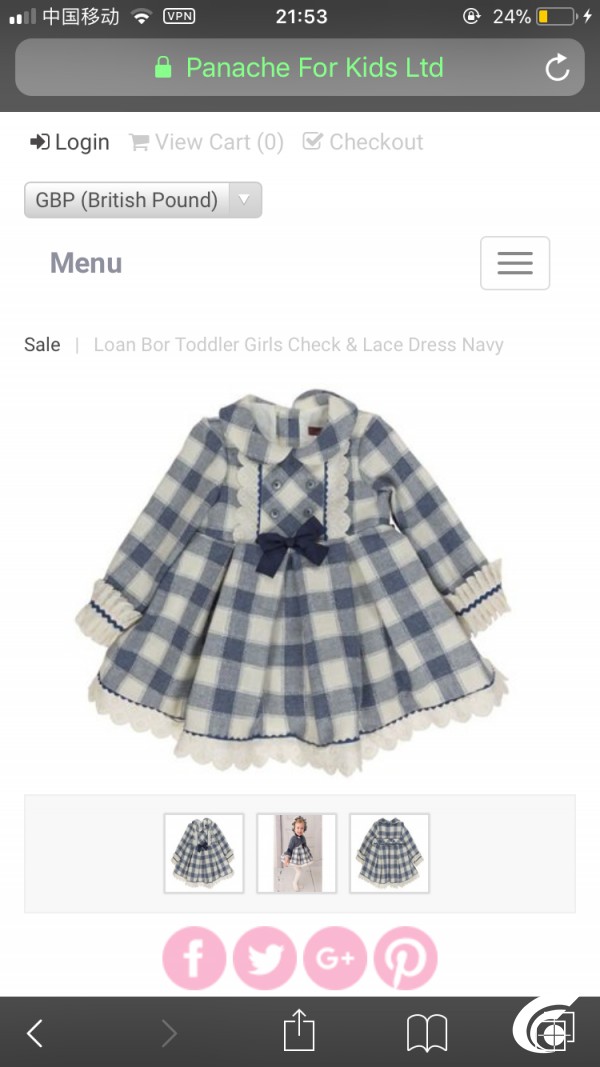
Task: Select the child model photo thumbnail
Action: 297,853
